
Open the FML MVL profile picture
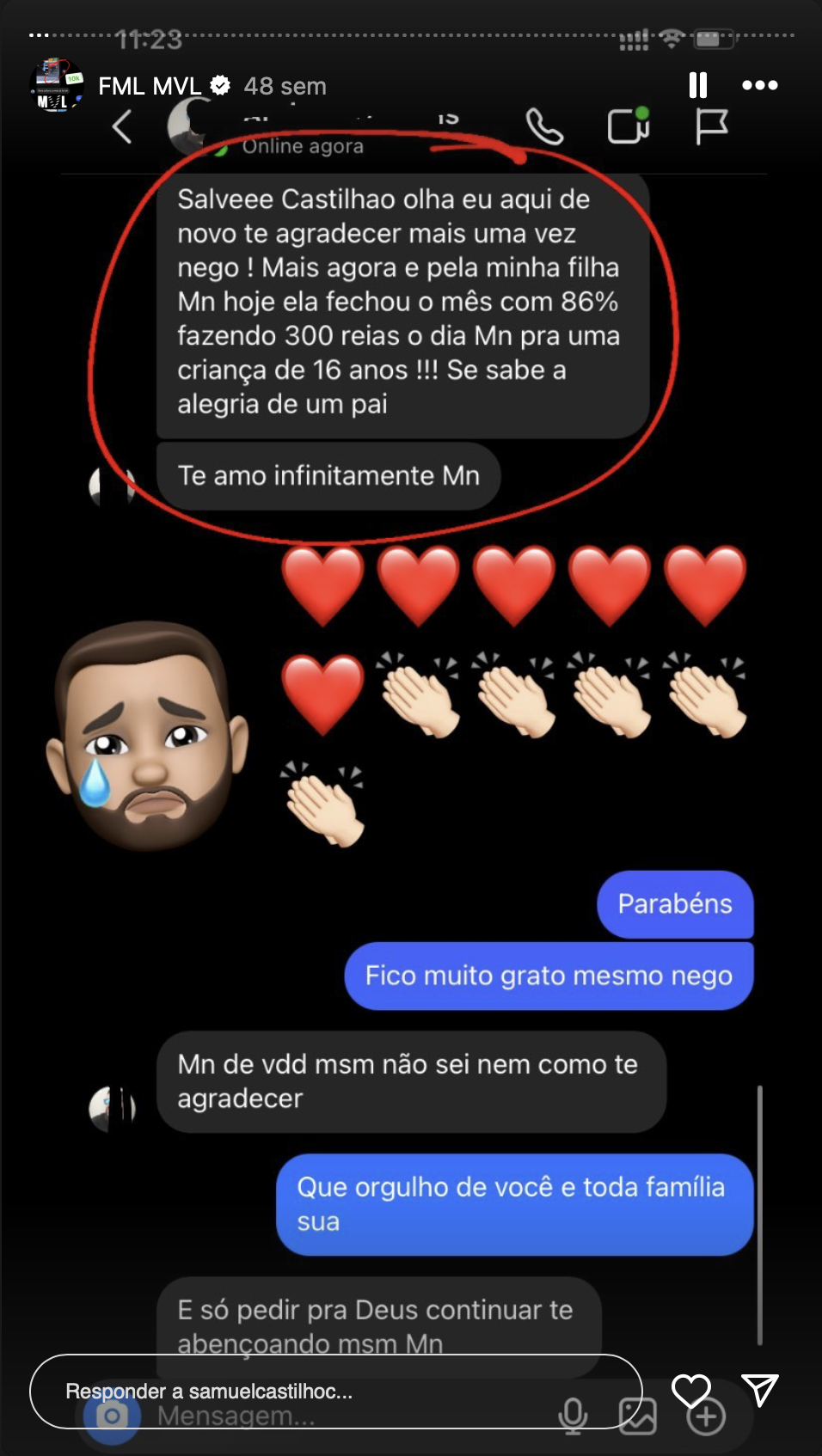tap(57, 86)
